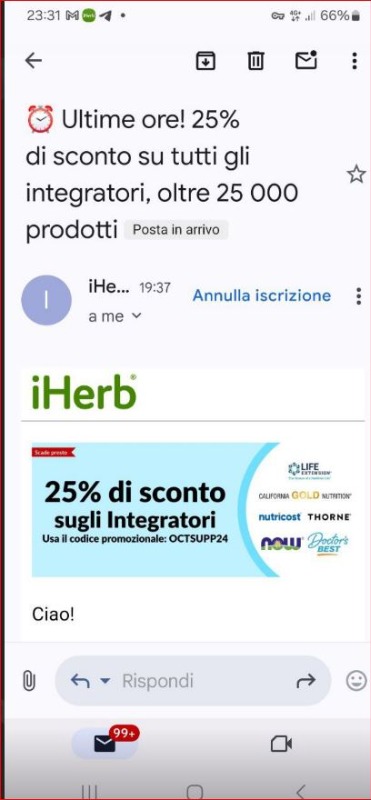Open reply type dropdown arrow
The width and height of the screenshot is (371, 800).
(x=105, y=681)
